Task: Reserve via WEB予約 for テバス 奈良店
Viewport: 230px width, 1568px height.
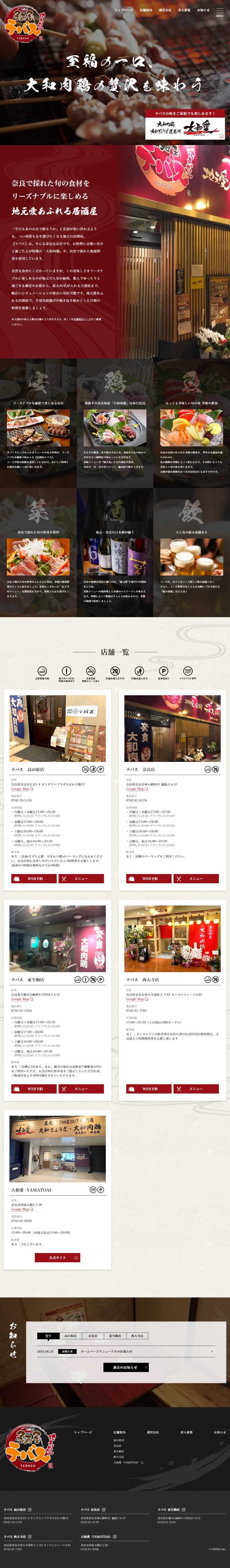Action: click(149, 878)
